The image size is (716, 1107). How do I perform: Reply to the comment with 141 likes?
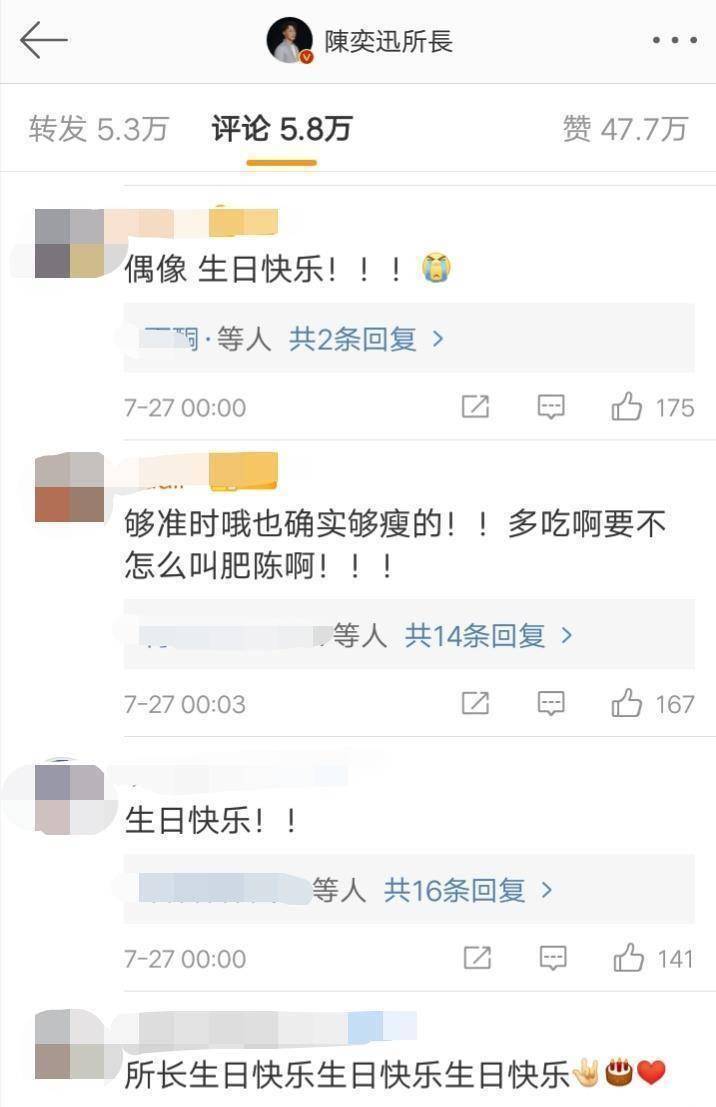point(553,959)
